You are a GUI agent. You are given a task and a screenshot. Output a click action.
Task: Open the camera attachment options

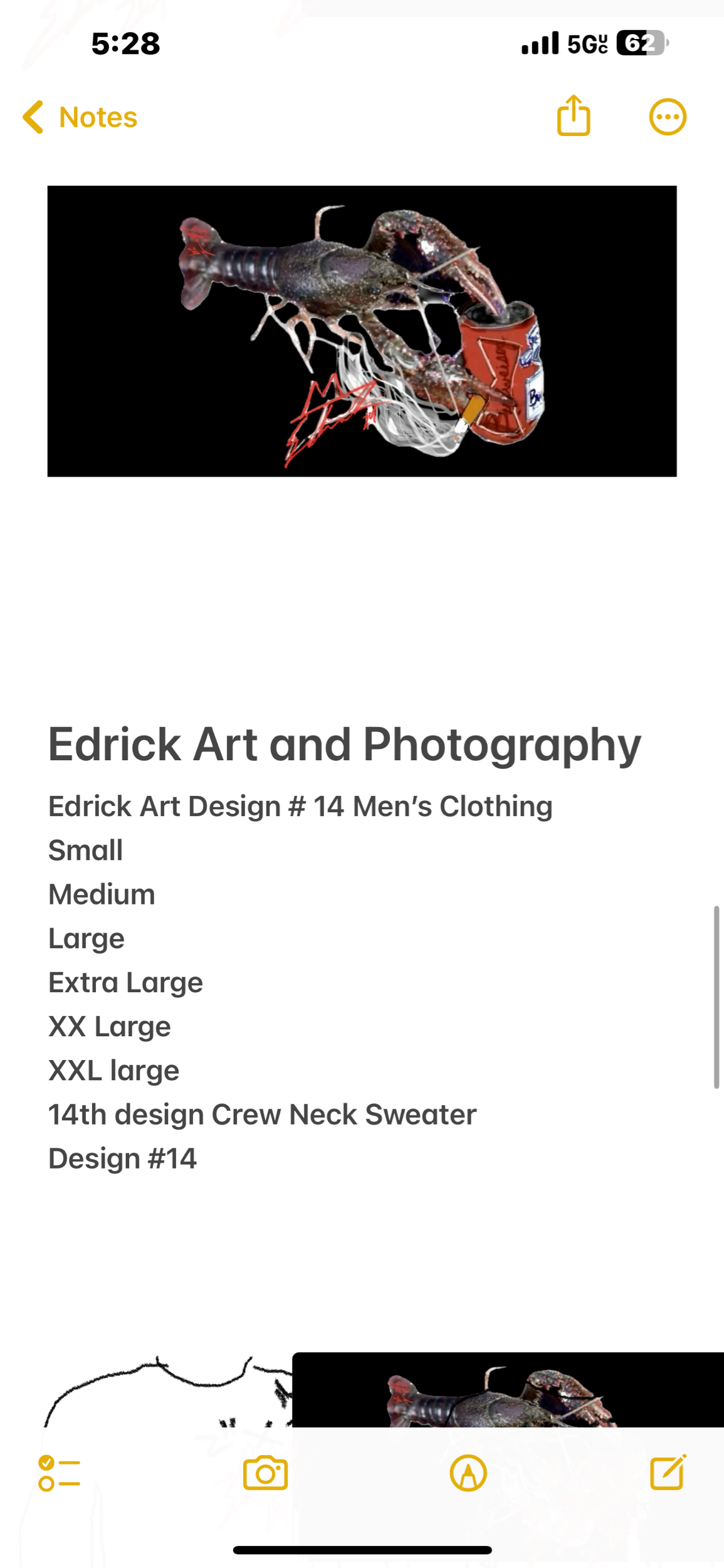tap(266, 1473)
